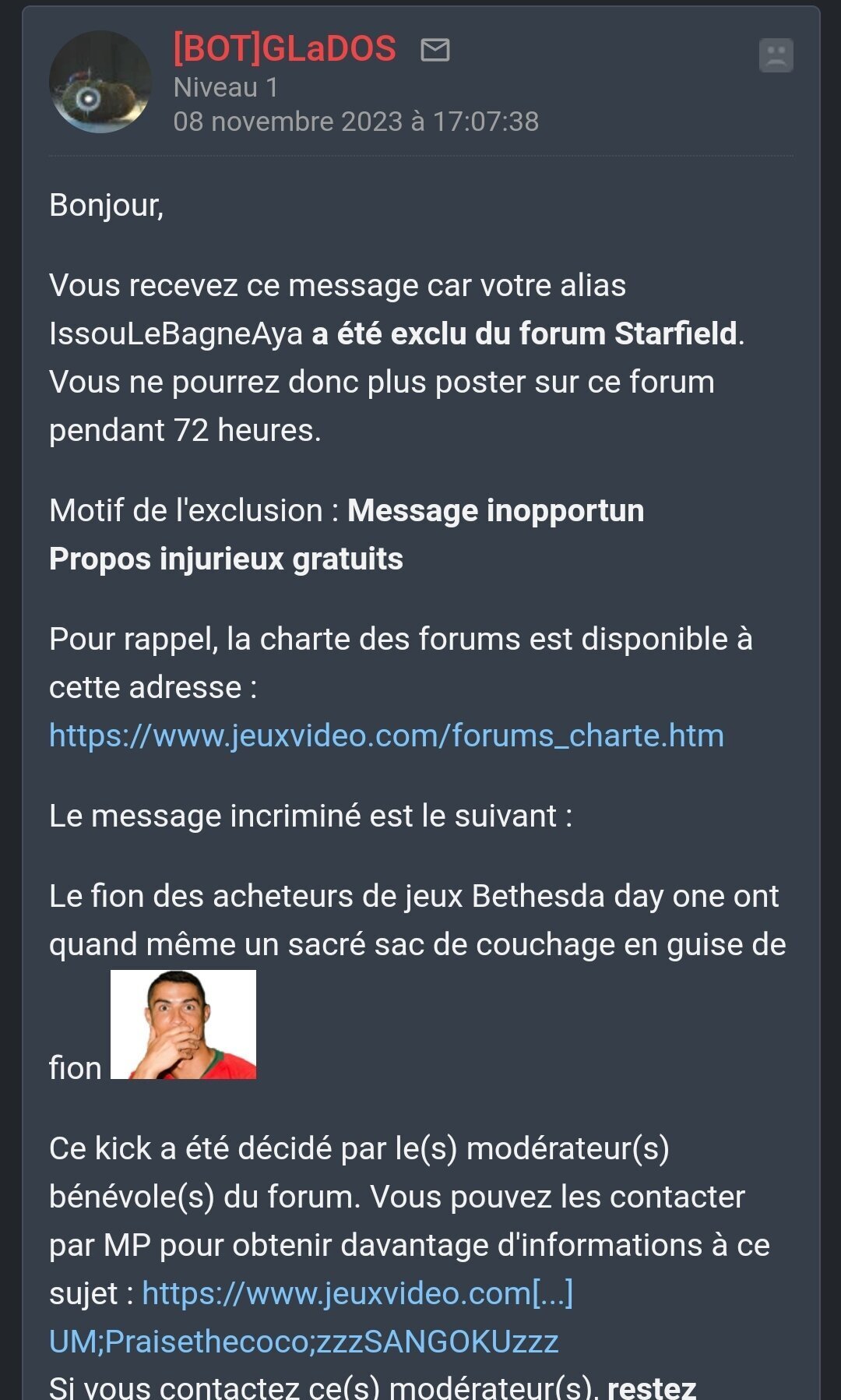Open the [BOT]GLaDOS profile name

pyautogui.click(x=284, y=48)
